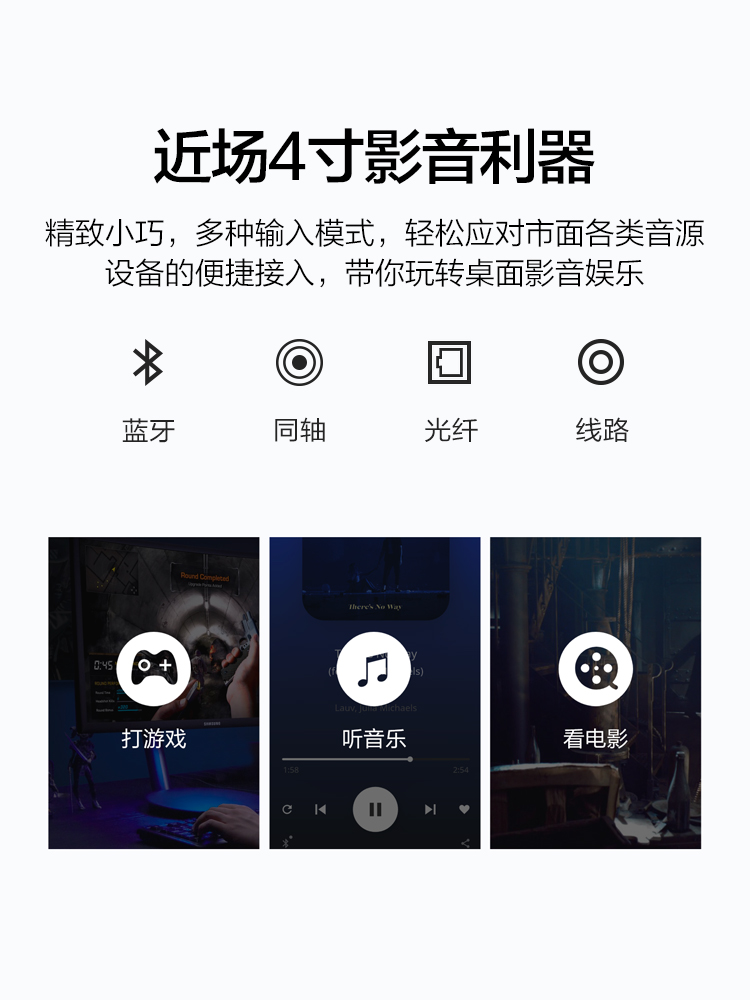Click the song progress slider handle
This screenshot has height=1000, width=750.
(x=410, y=759)
